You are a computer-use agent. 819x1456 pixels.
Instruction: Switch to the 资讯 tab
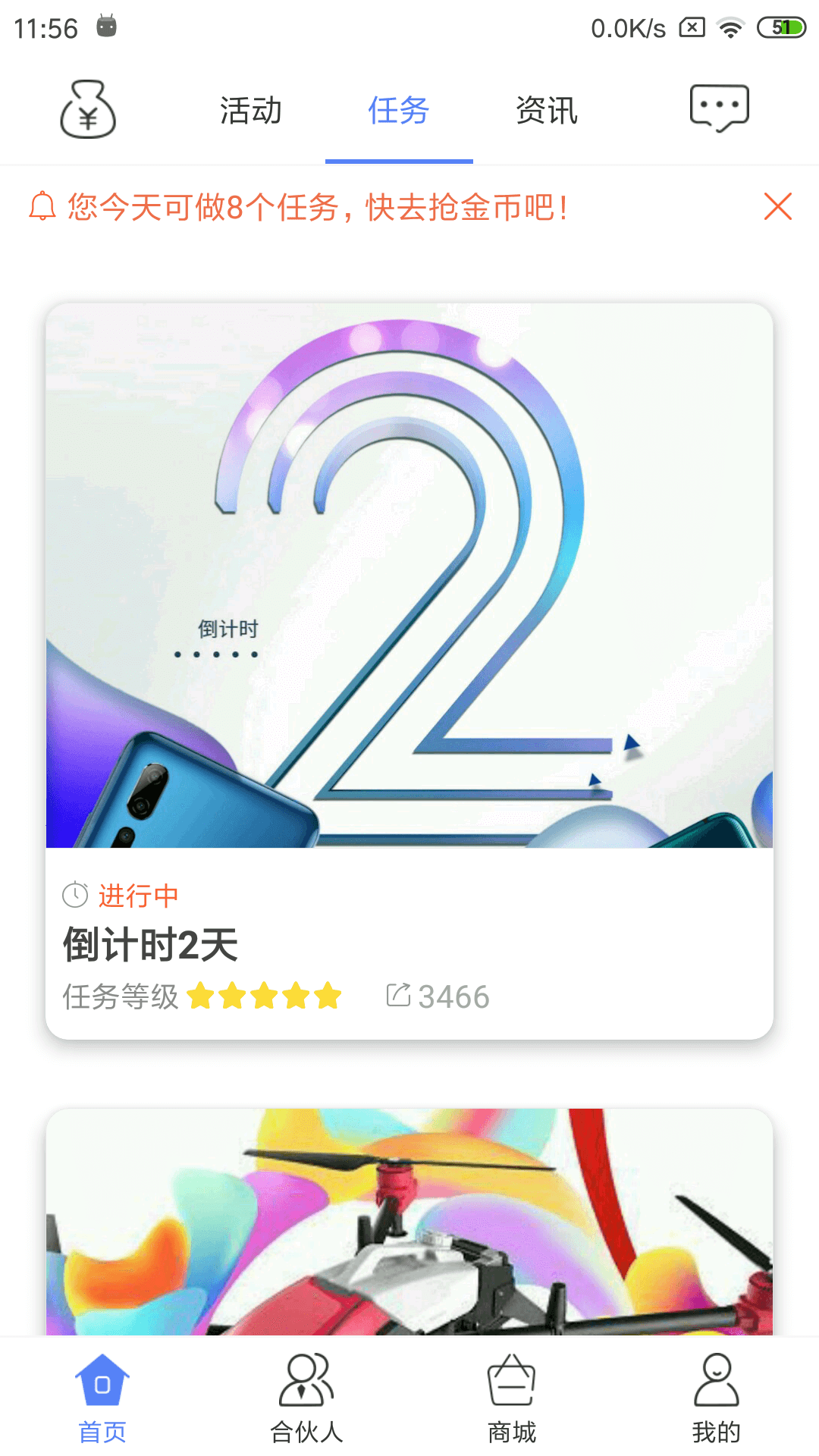click(x=547, y=109)
